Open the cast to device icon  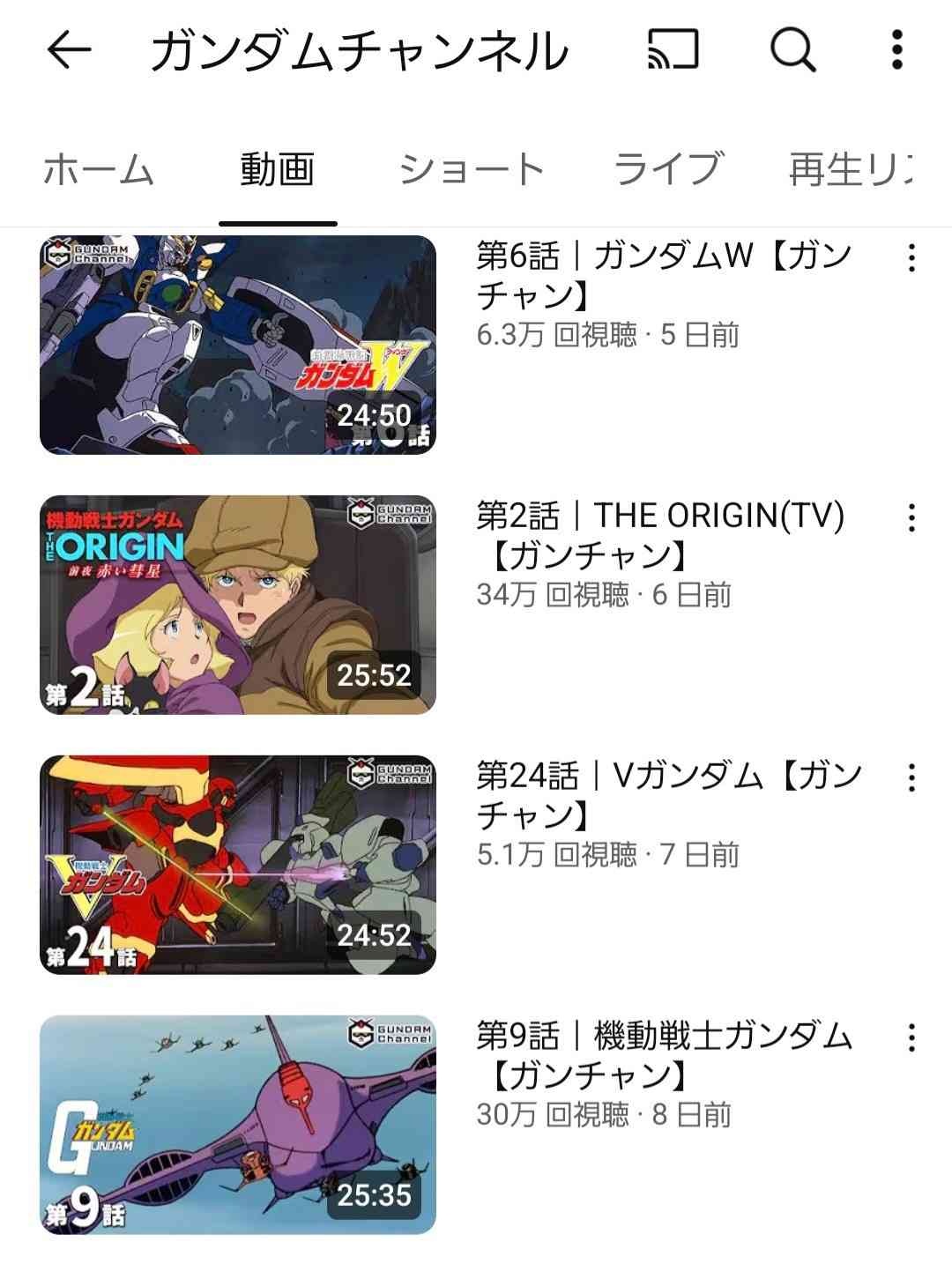point(673,50)
